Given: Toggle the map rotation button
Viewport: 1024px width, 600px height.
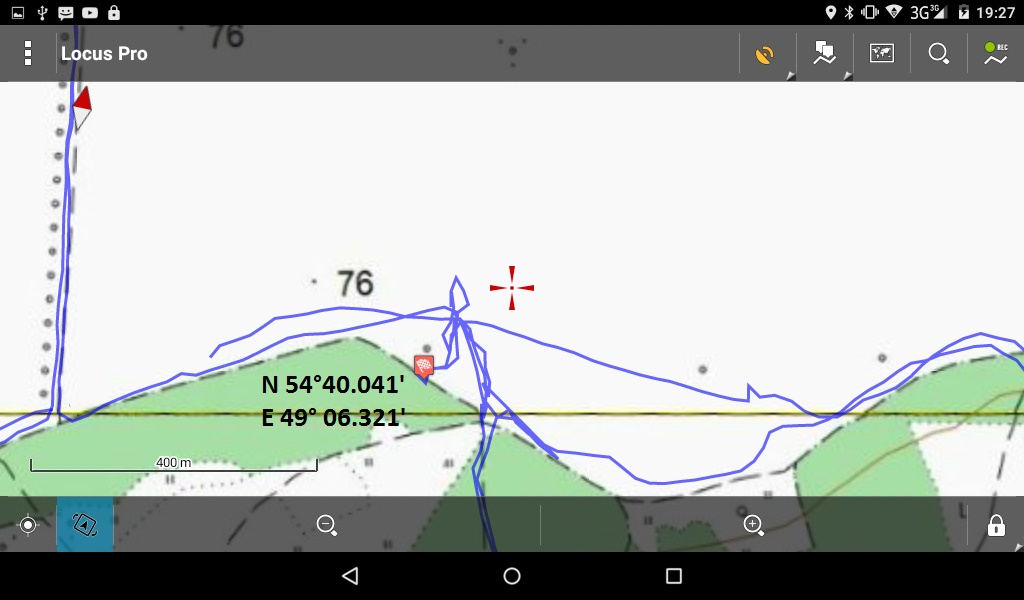Looking at the screenshot, I should [85, 525].
